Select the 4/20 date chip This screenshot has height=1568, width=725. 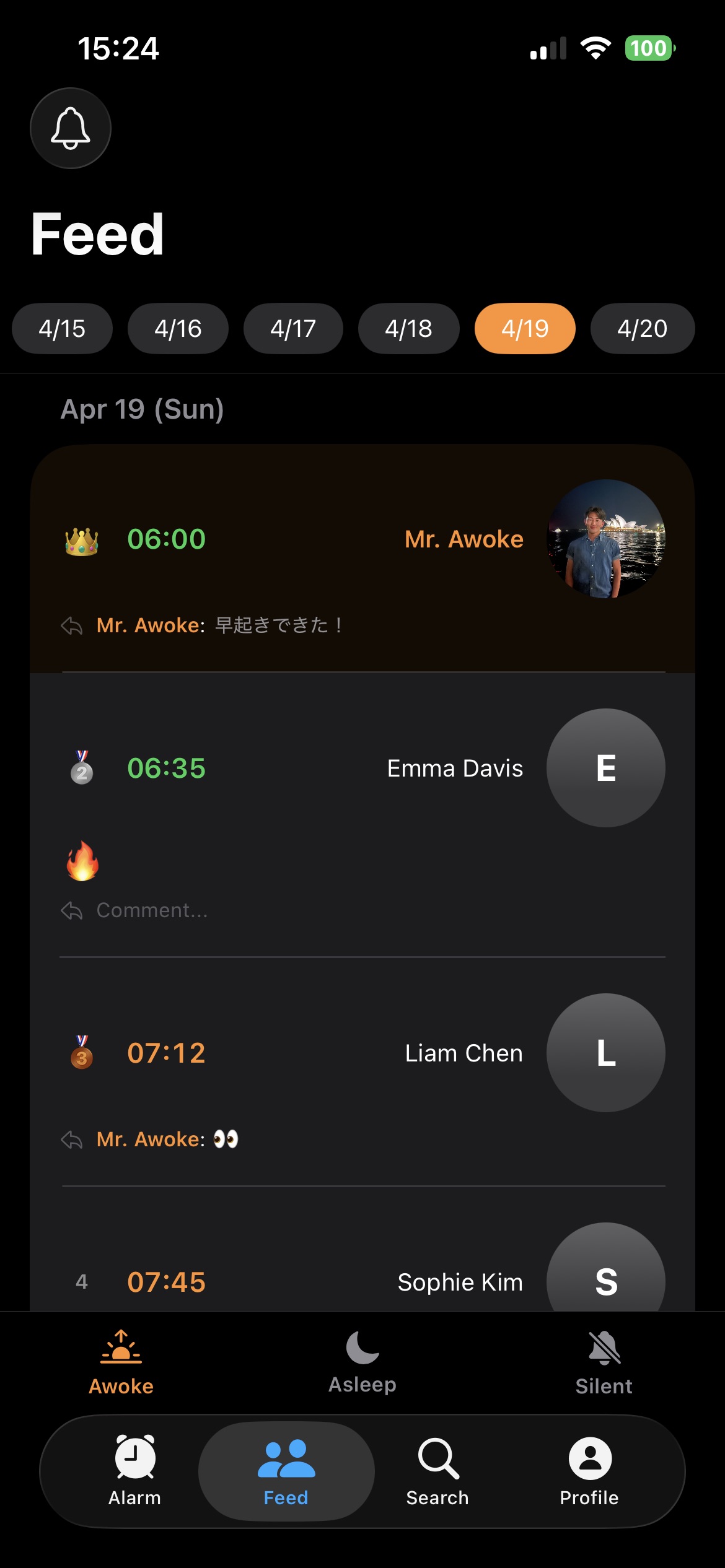pos(642,328)
